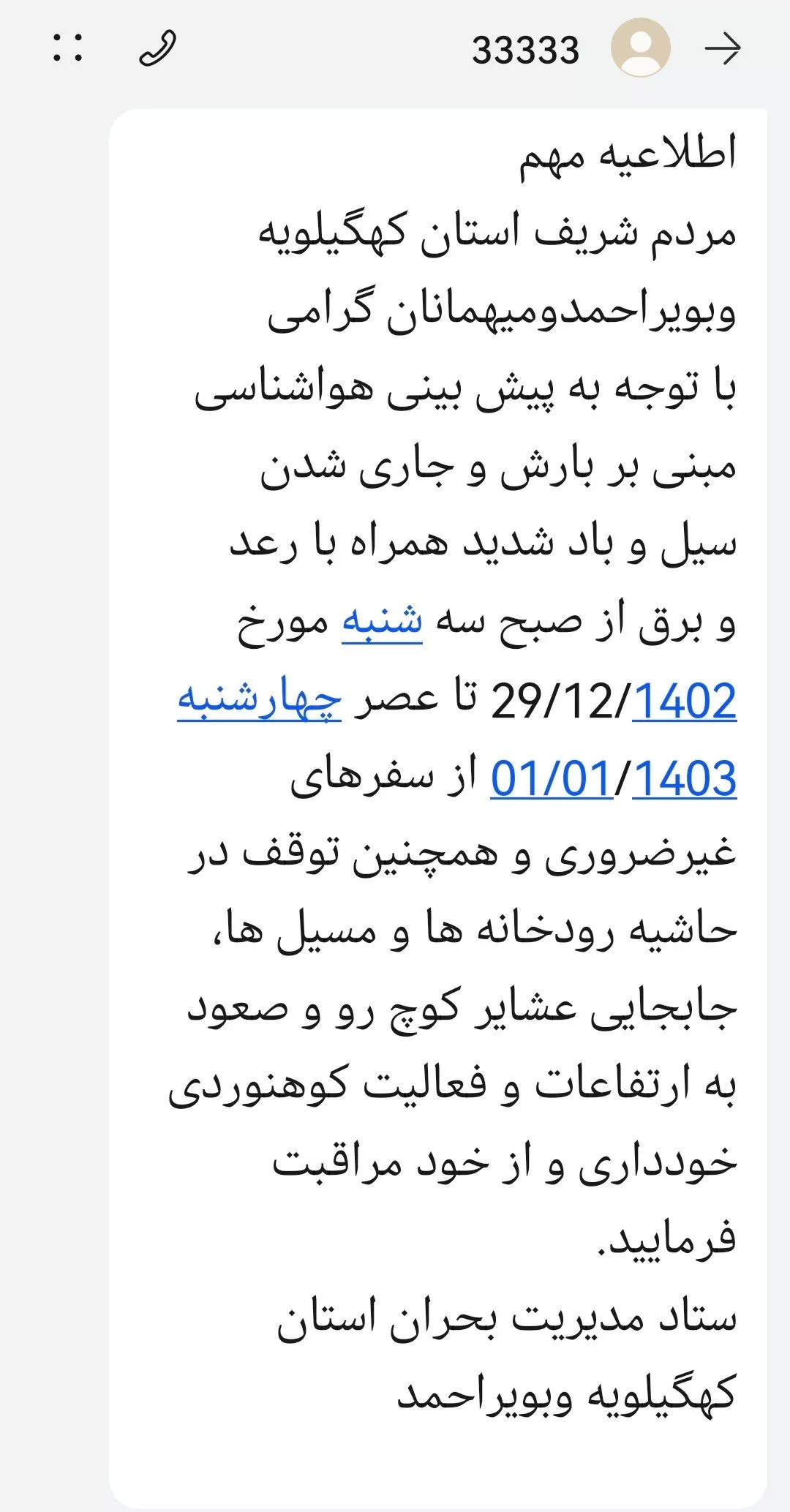Open contact avatar for 33333
This screenshot has height=1512, width=790.
point(641,48)
